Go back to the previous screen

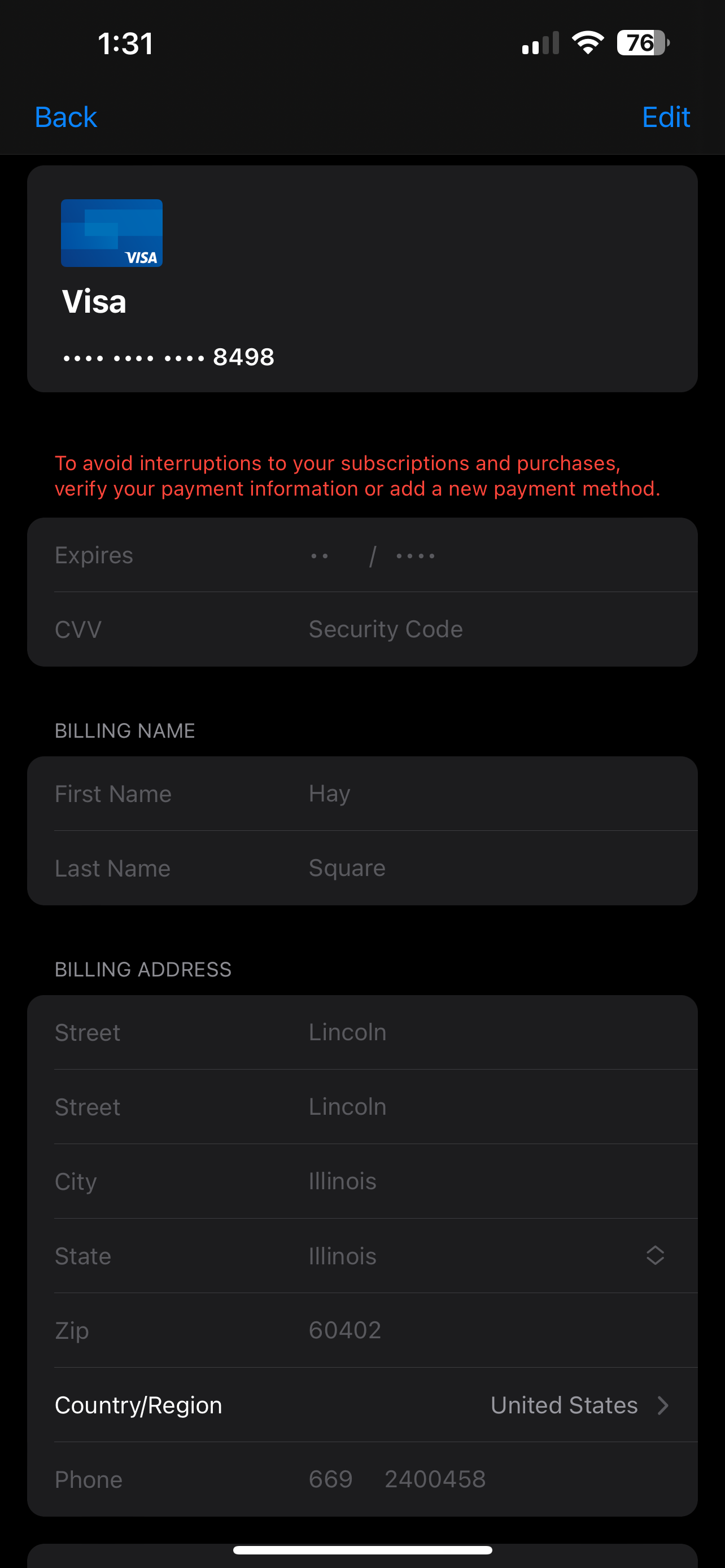[65, 117]
